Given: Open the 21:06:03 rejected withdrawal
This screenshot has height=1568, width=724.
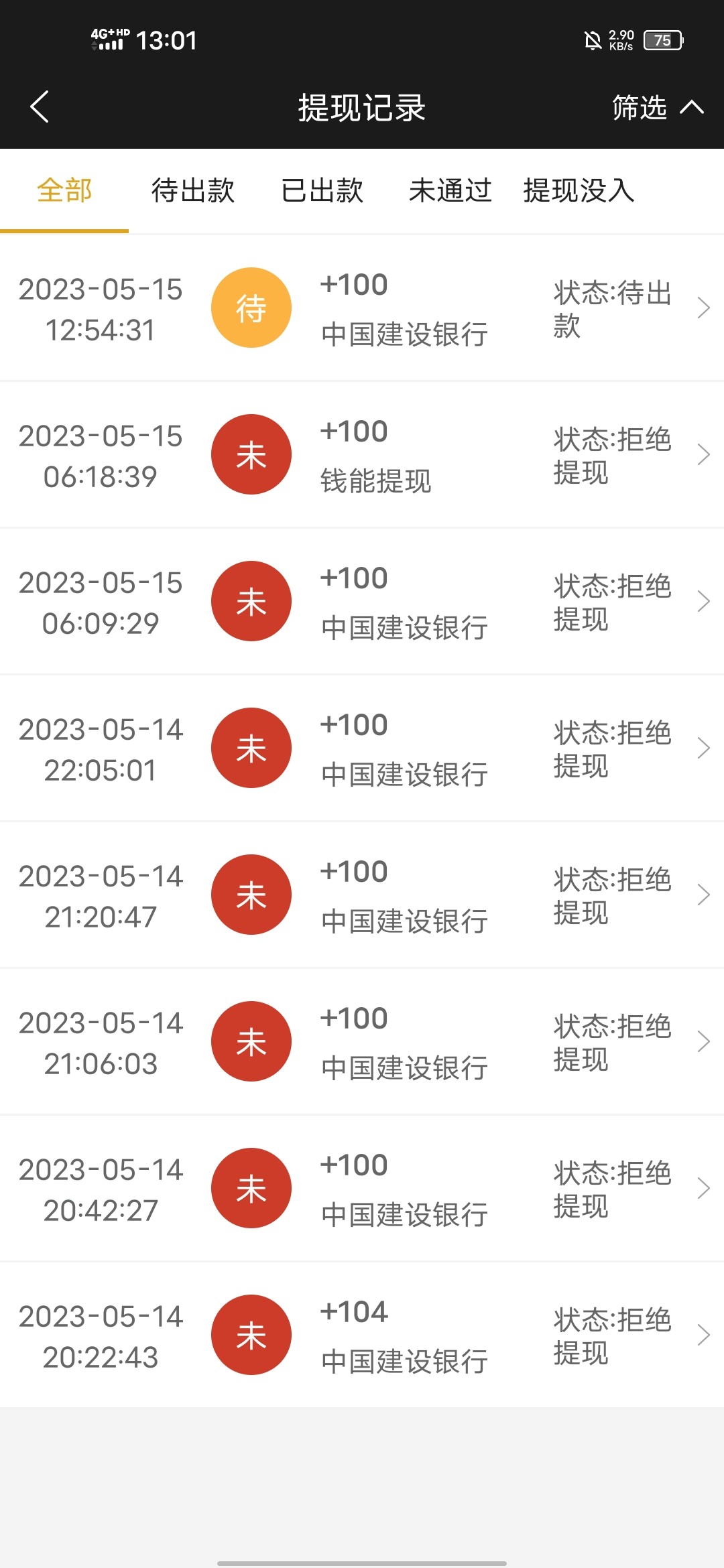Looking at the screenshot, I should (362, 1042).
